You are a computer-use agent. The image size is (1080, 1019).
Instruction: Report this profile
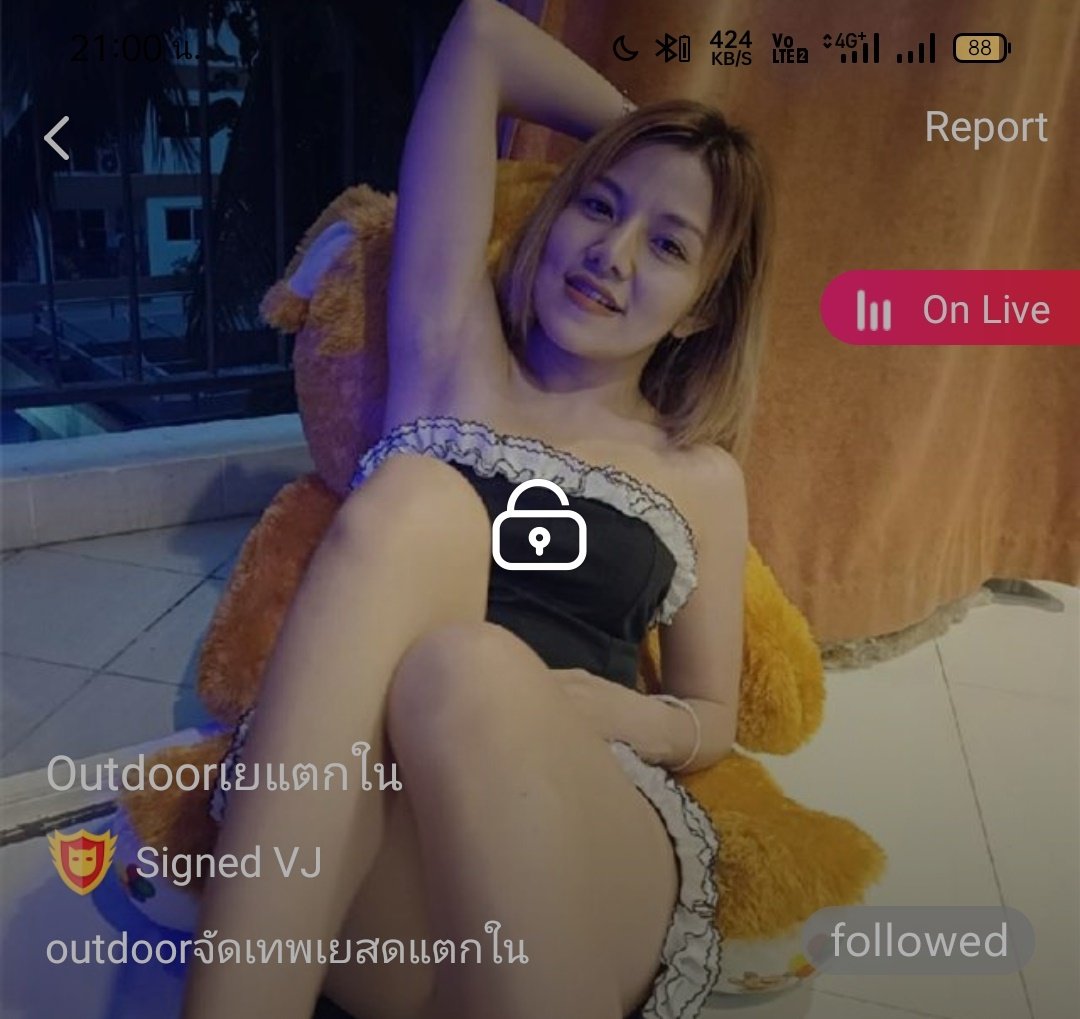[985, 128]
